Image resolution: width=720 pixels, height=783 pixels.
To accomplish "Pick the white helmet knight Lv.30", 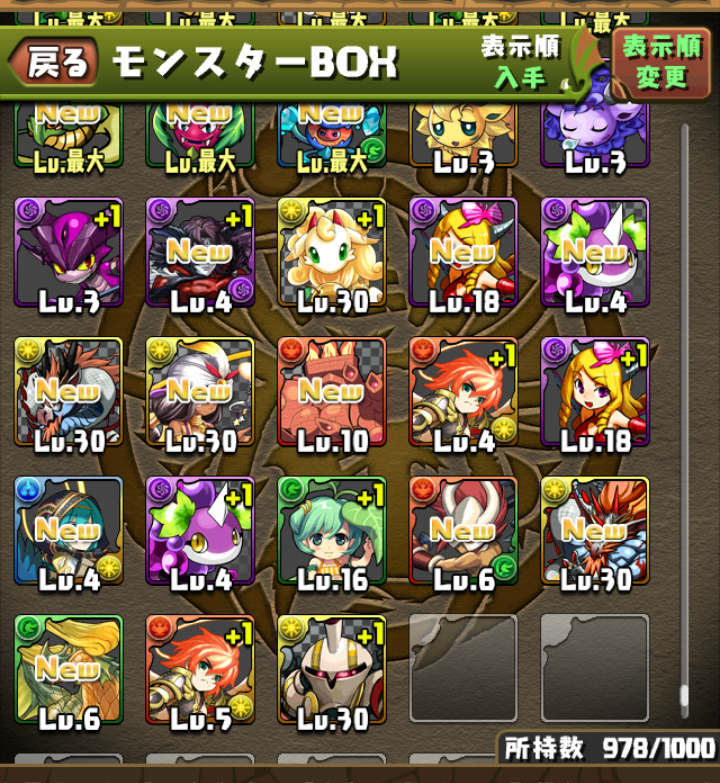I will (332, 670).
